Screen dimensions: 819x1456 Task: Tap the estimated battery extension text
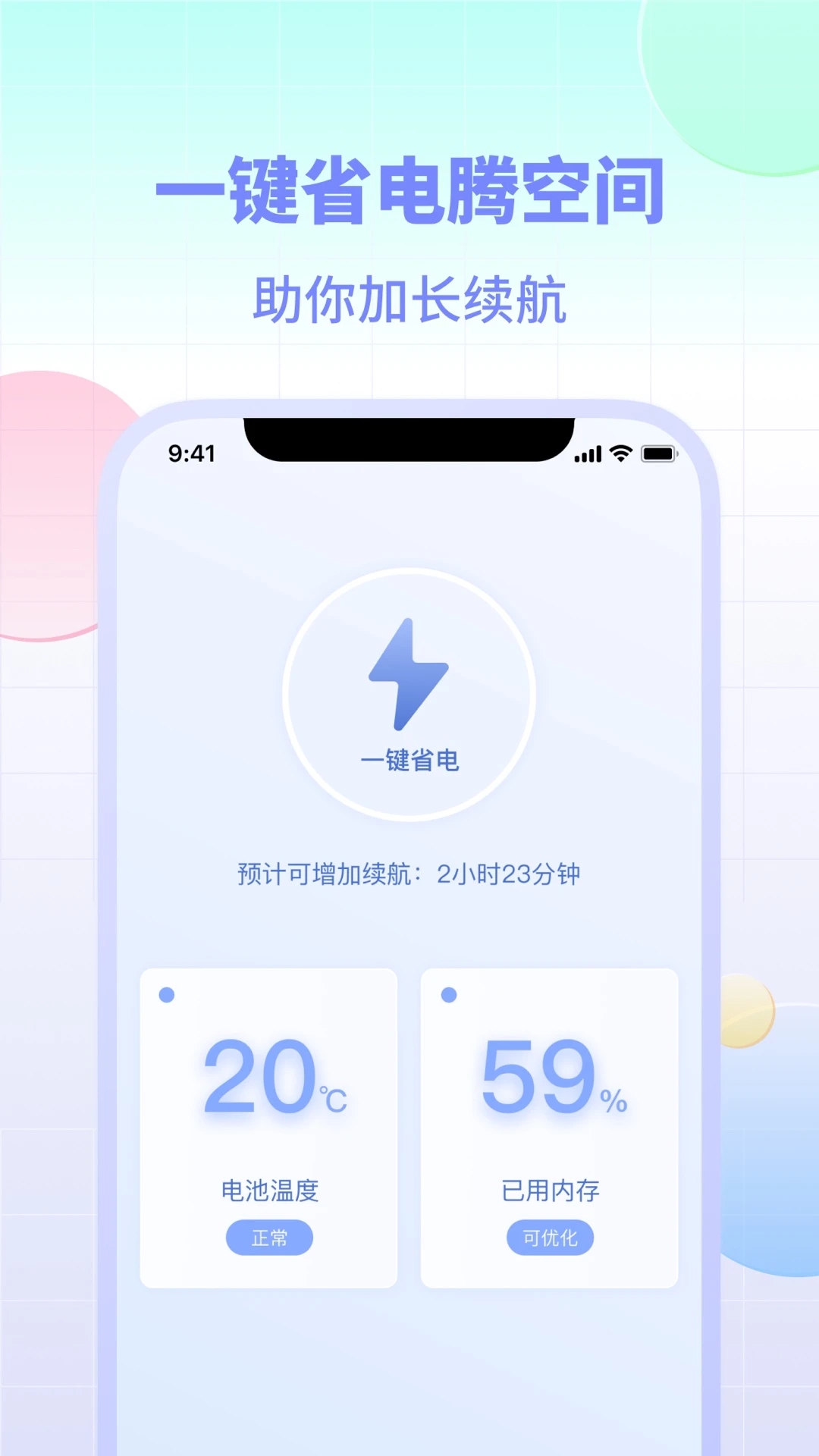tap(408, 874)
